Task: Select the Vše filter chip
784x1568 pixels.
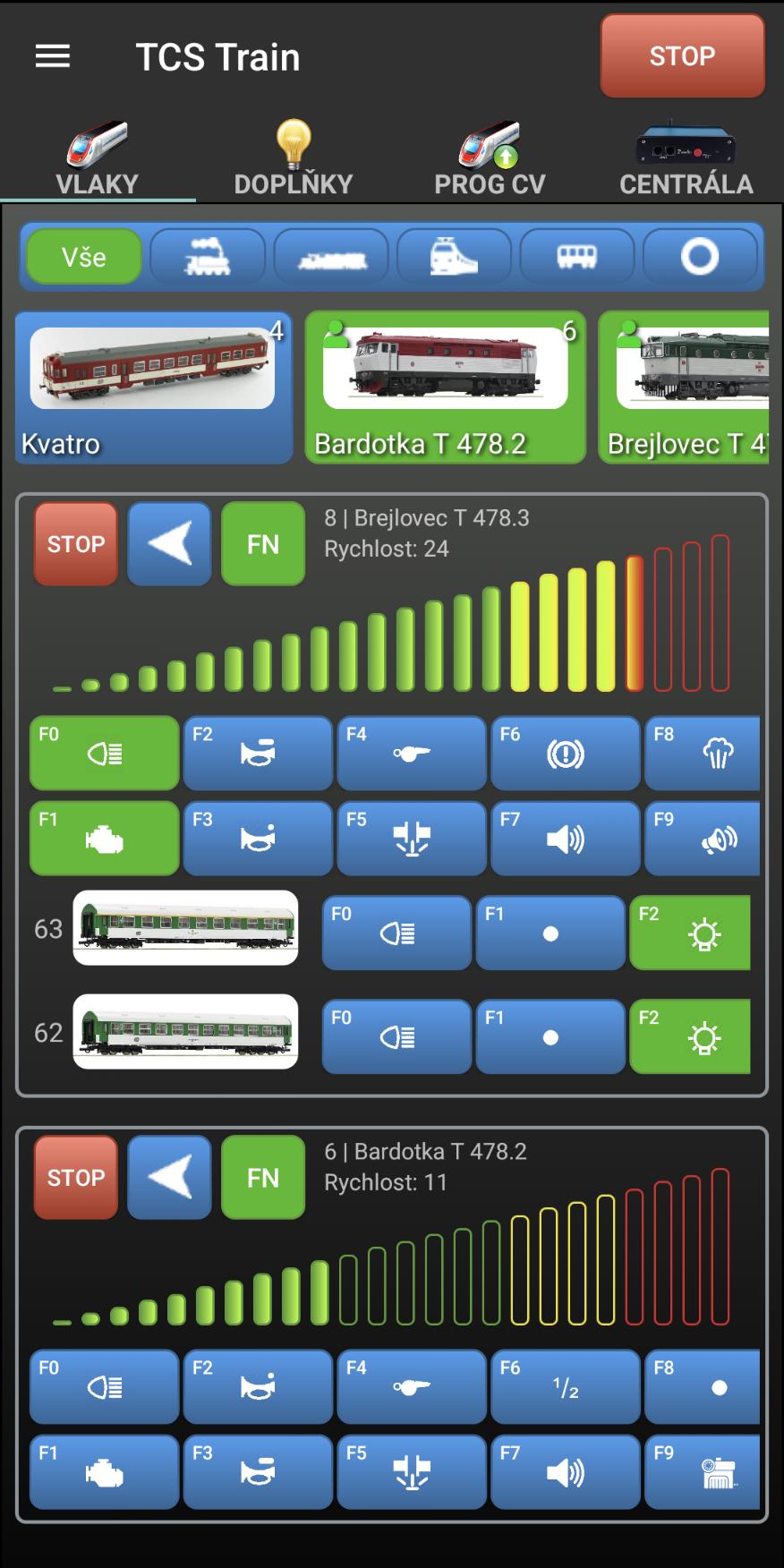Action: pos(84,257)
